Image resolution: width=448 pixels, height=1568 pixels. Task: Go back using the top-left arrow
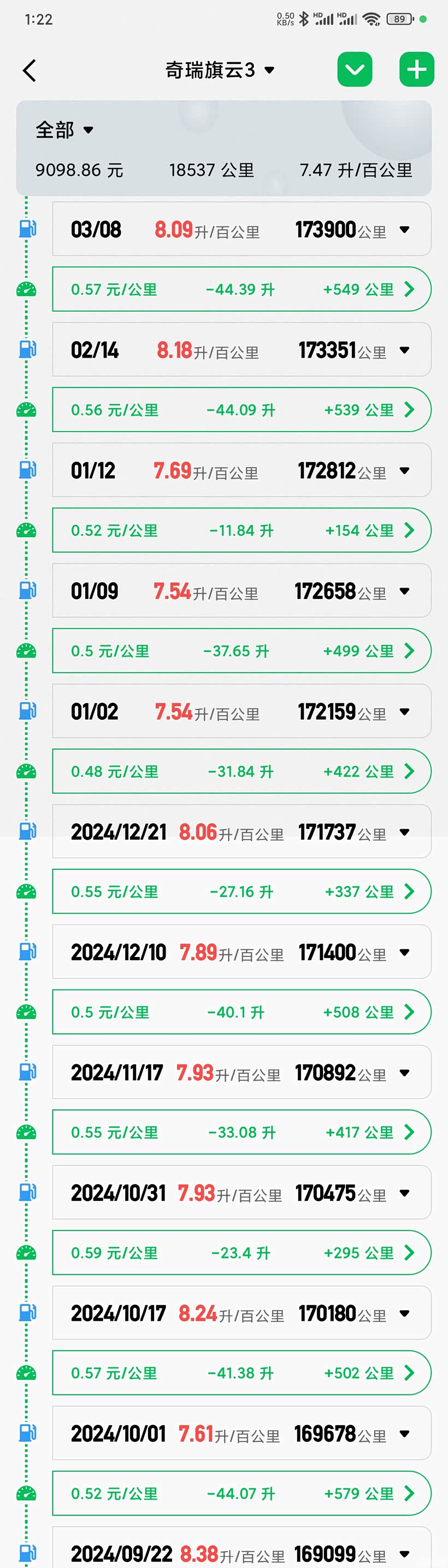click(29, 71)
